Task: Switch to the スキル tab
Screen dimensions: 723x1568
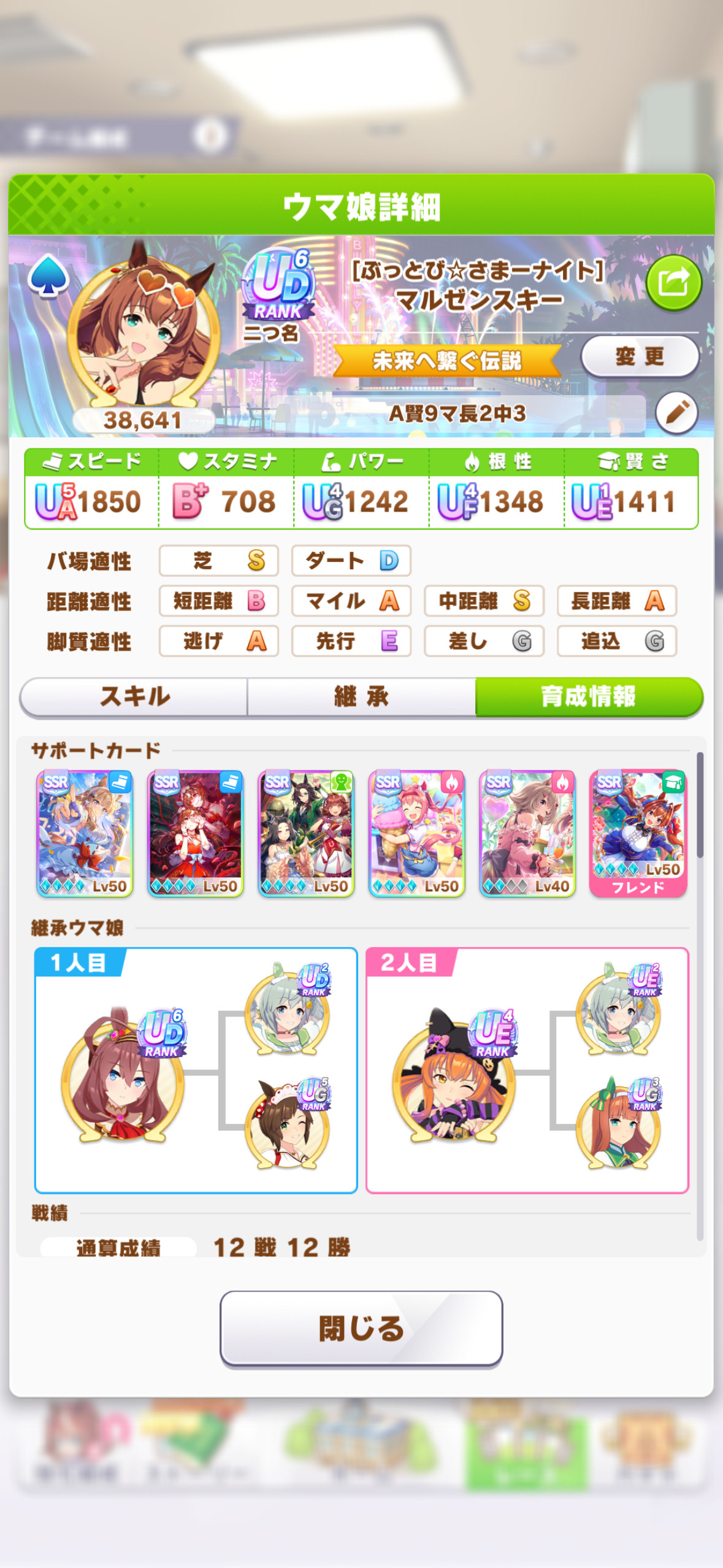Action: pos(134,697)
